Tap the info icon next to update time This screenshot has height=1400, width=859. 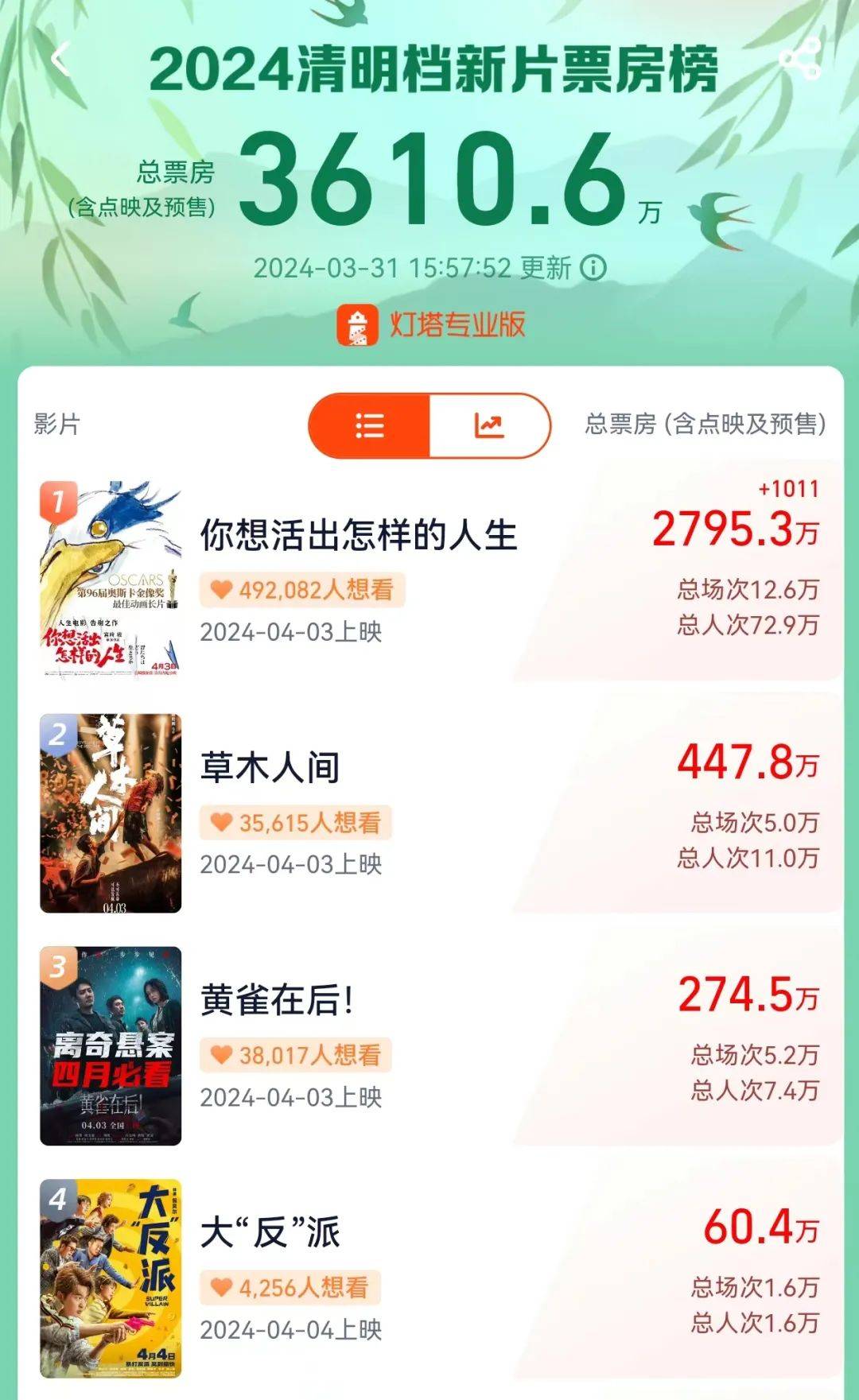pyautogui.click(x=593, y=267)
